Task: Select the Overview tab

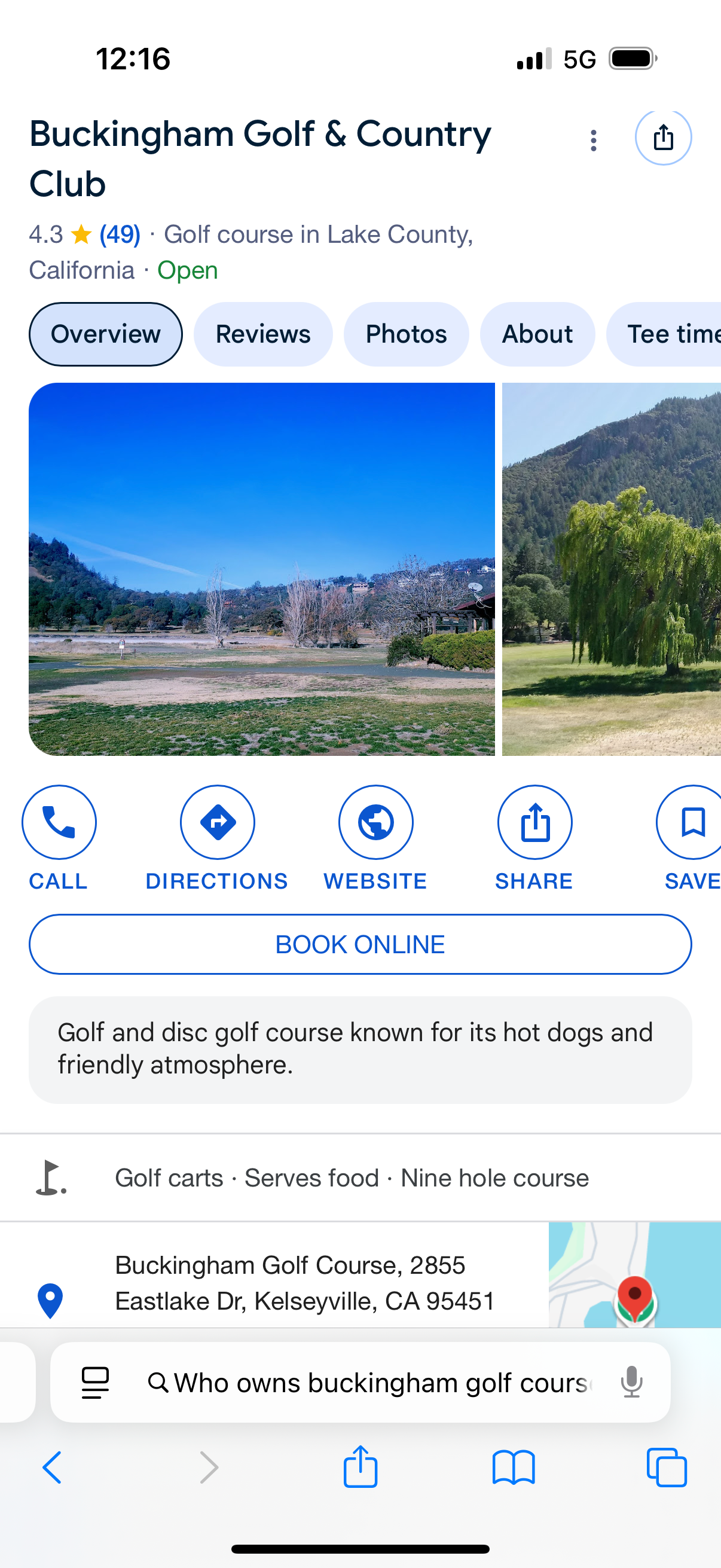Action: click(105, 334)
